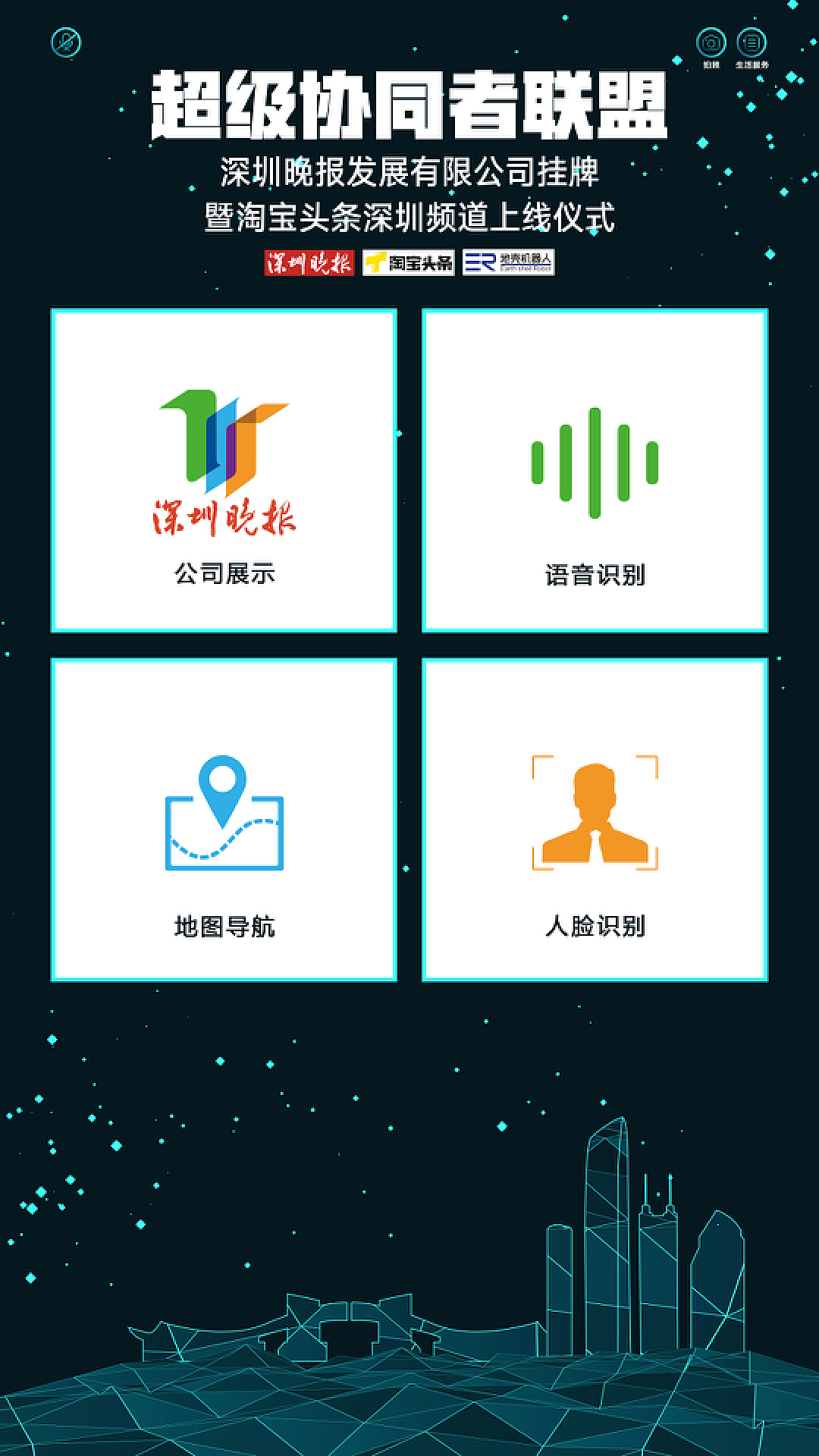Image resolution: width=819 pixels, height=1456 pixels.
Task: Open the camera photo icon
Action: pos(711,43)
